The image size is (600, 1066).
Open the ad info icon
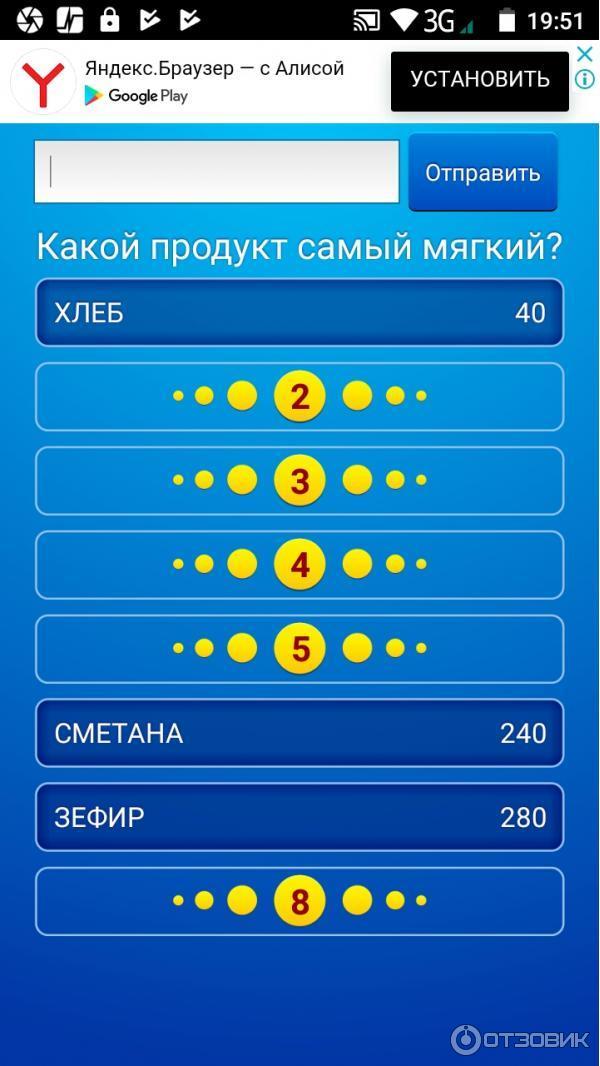click(584, 79)
